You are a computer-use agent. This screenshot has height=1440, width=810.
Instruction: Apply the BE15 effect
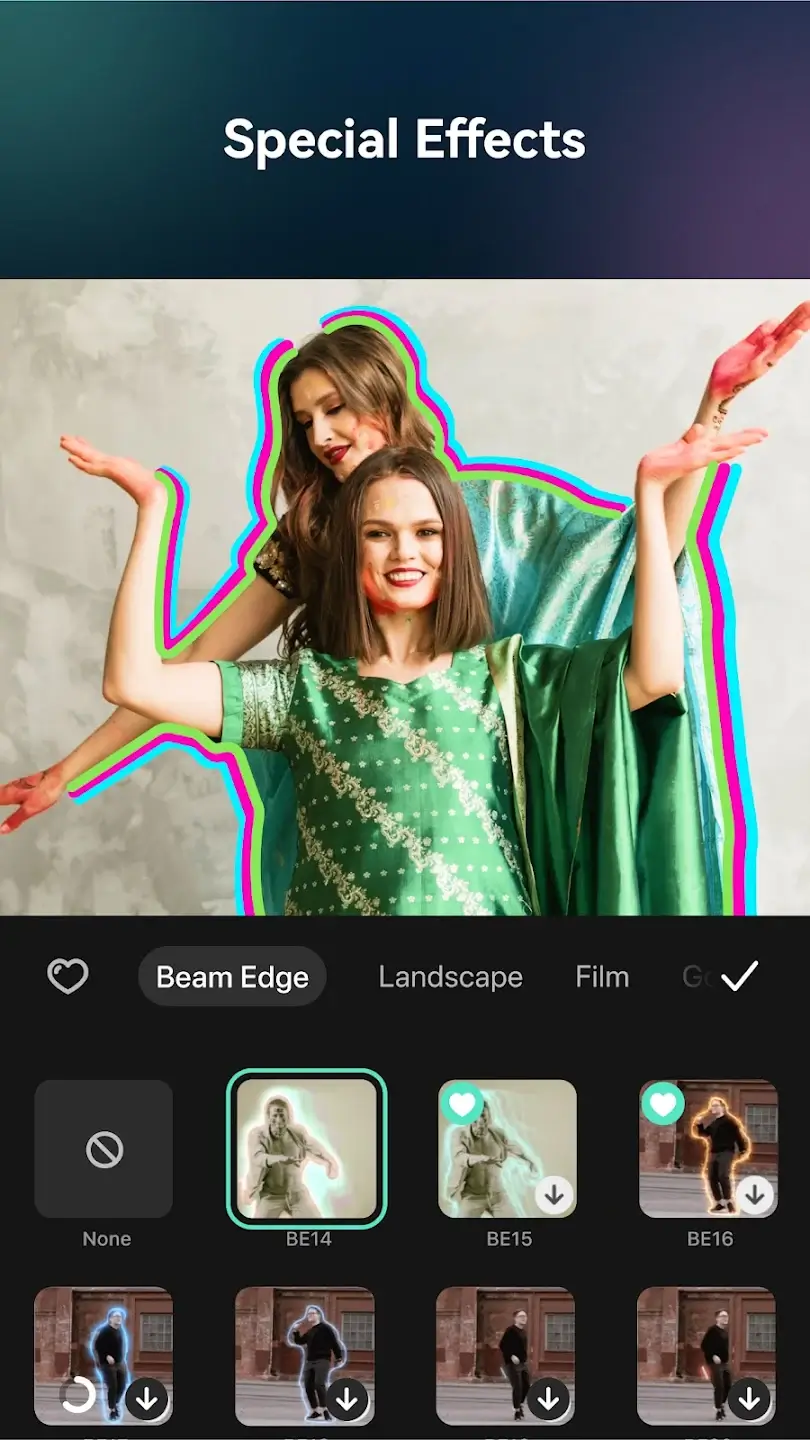click(x=507, y=1149)
